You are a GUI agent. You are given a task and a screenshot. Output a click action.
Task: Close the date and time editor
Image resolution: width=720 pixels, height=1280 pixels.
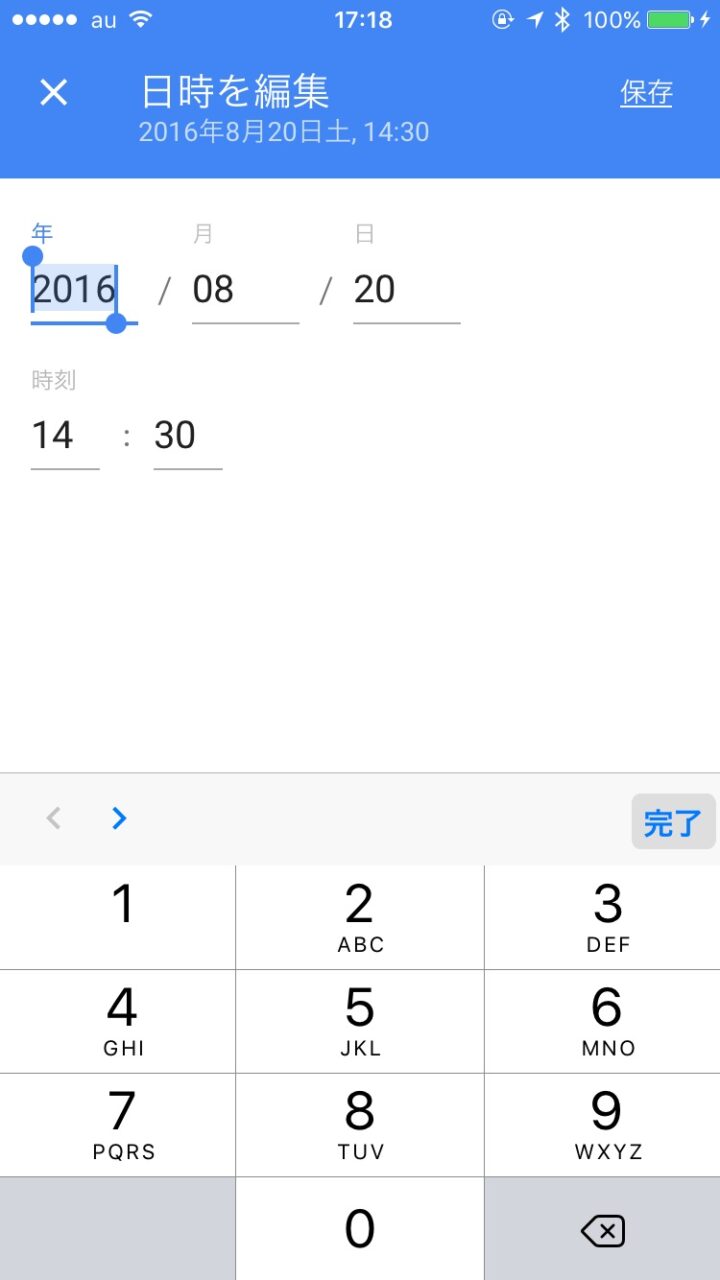click(x=53, y=93)
